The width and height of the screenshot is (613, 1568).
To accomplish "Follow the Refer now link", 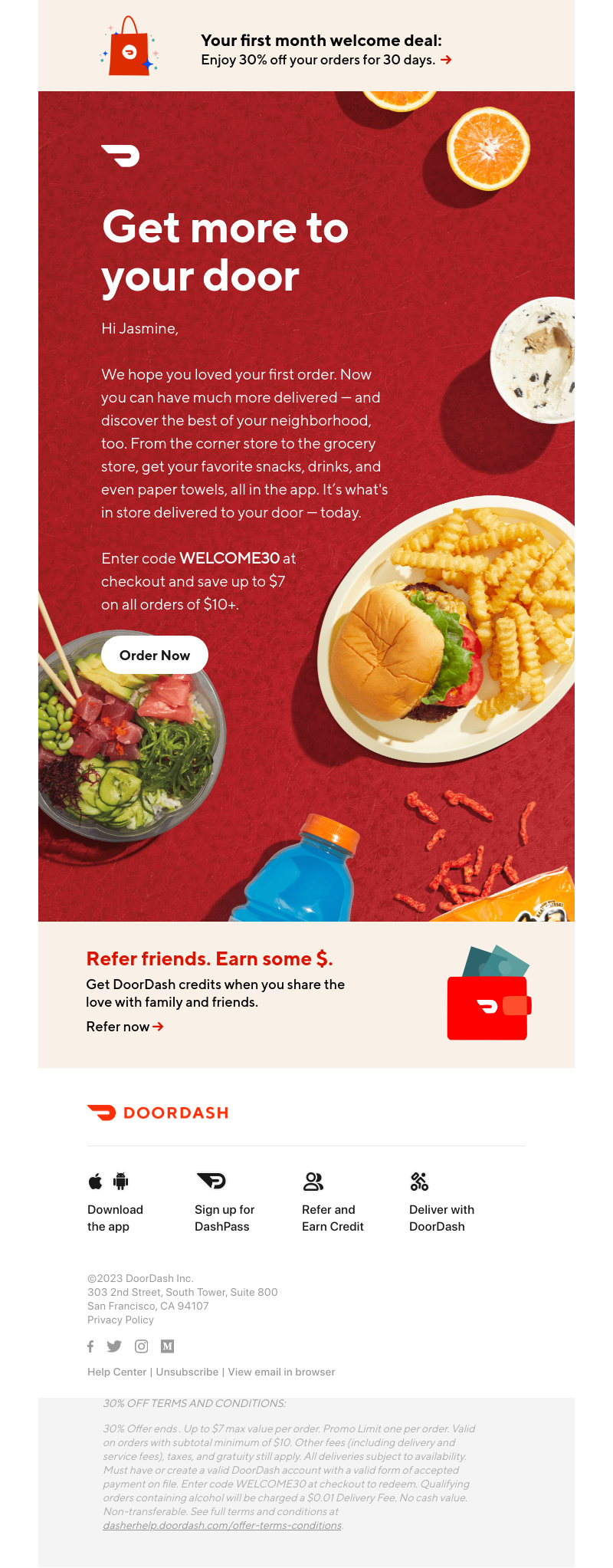I will [125, 1027].
